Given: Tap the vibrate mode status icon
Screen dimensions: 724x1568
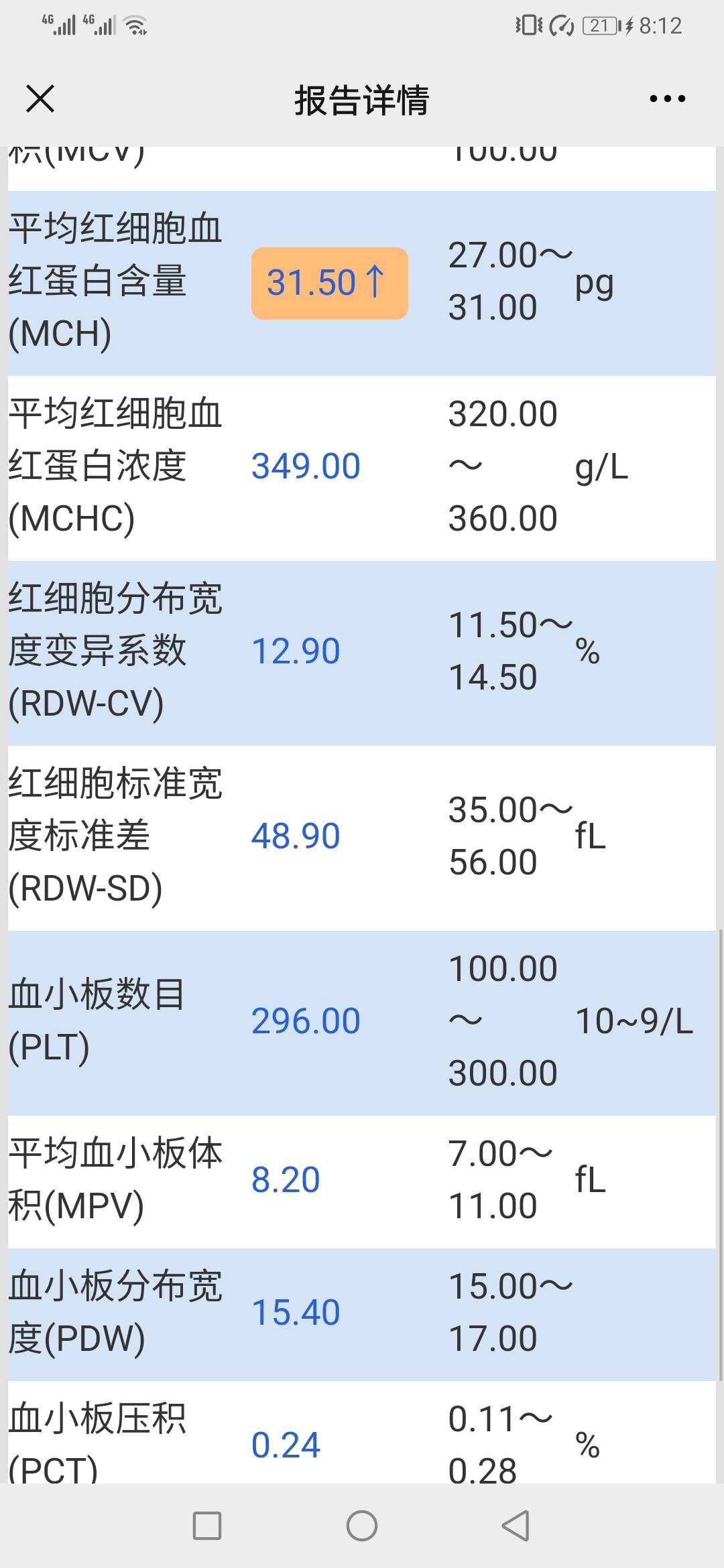Looking at the screenshot, I should point(530,25).
